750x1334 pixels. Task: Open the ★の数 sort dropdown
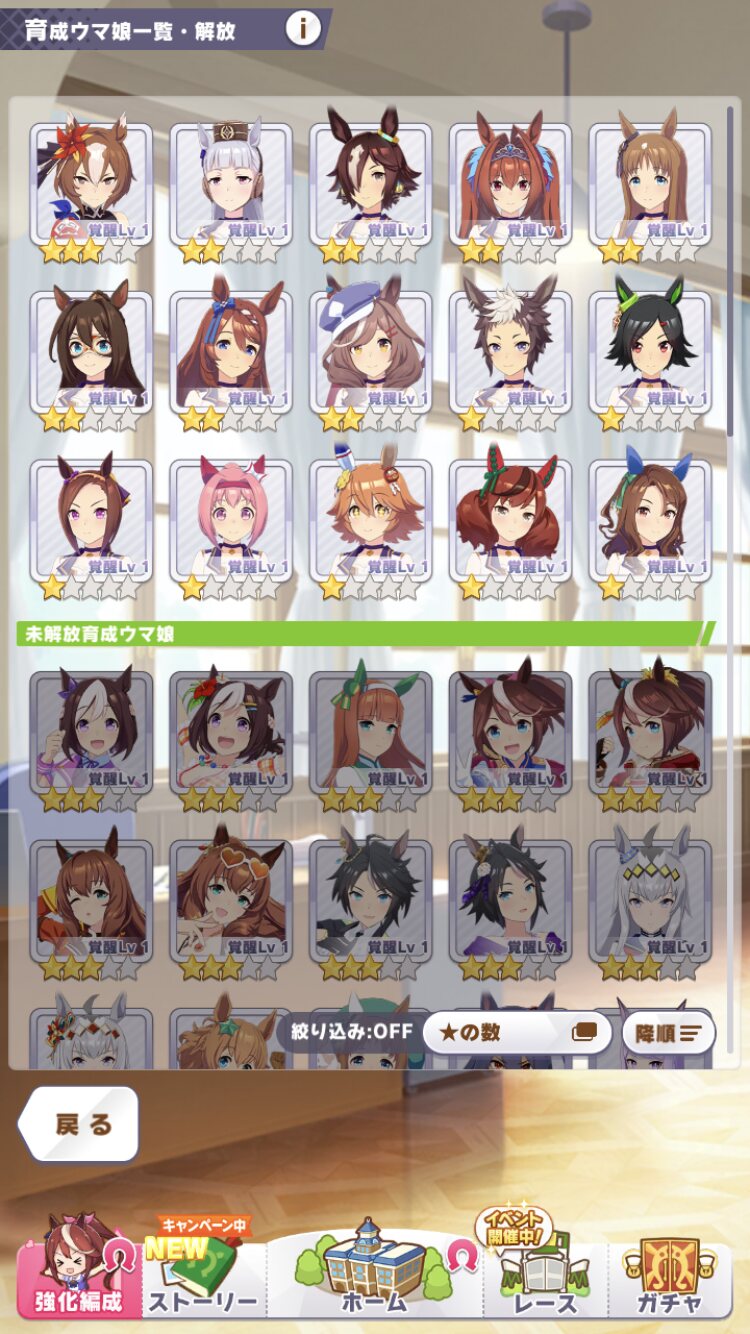tap(517, 1032)
